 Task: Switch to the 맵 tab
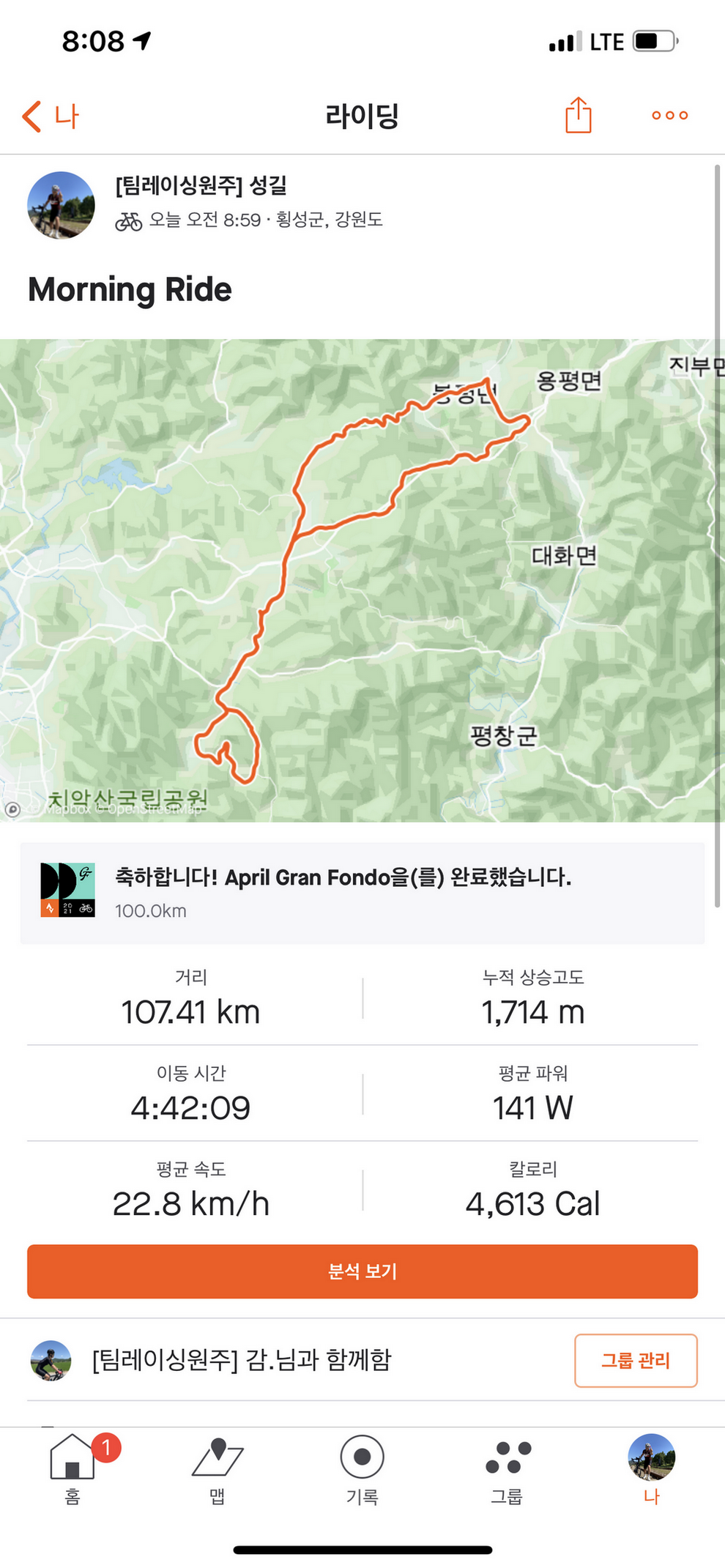tap(217, 1468)
